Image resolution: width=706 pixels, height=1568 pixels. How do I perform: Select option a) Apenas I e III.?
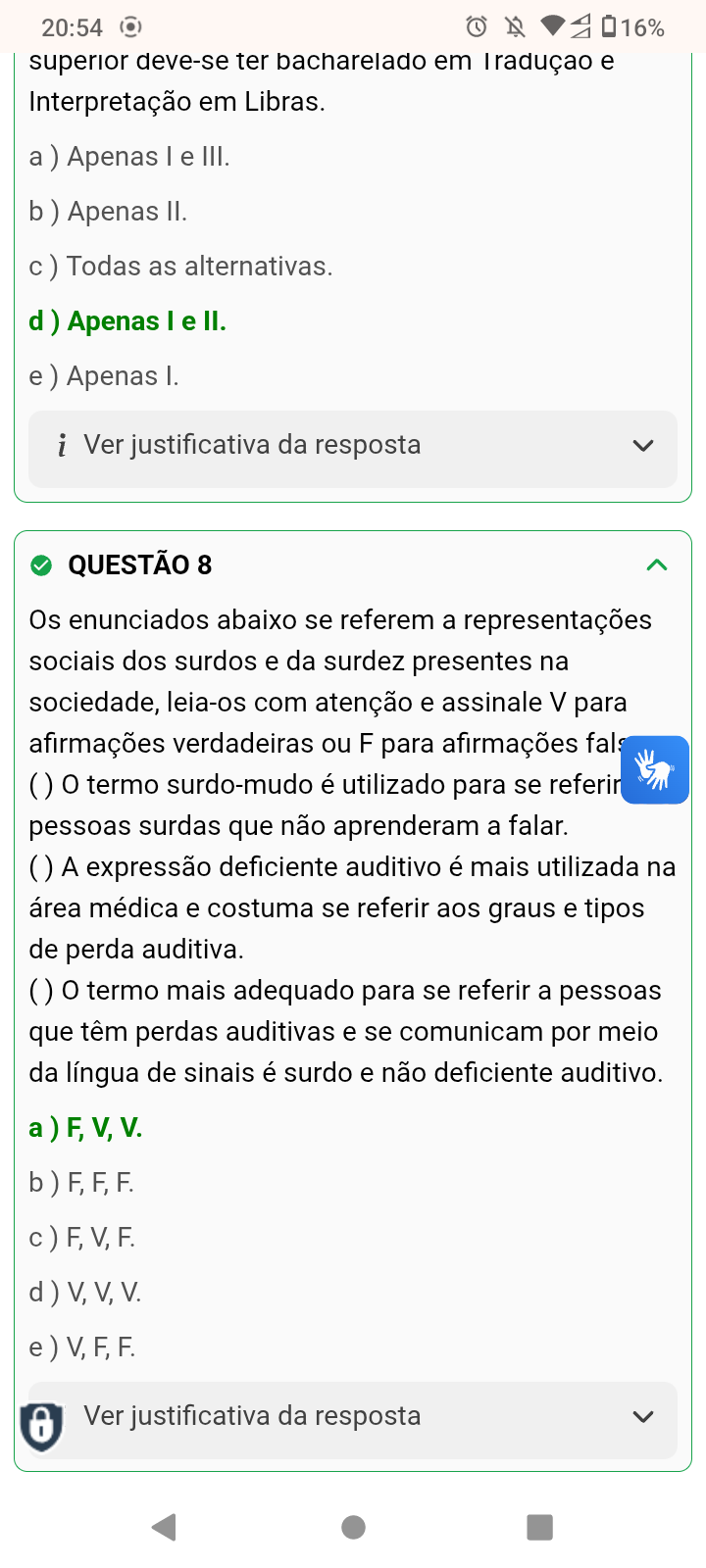click(129, 157)
